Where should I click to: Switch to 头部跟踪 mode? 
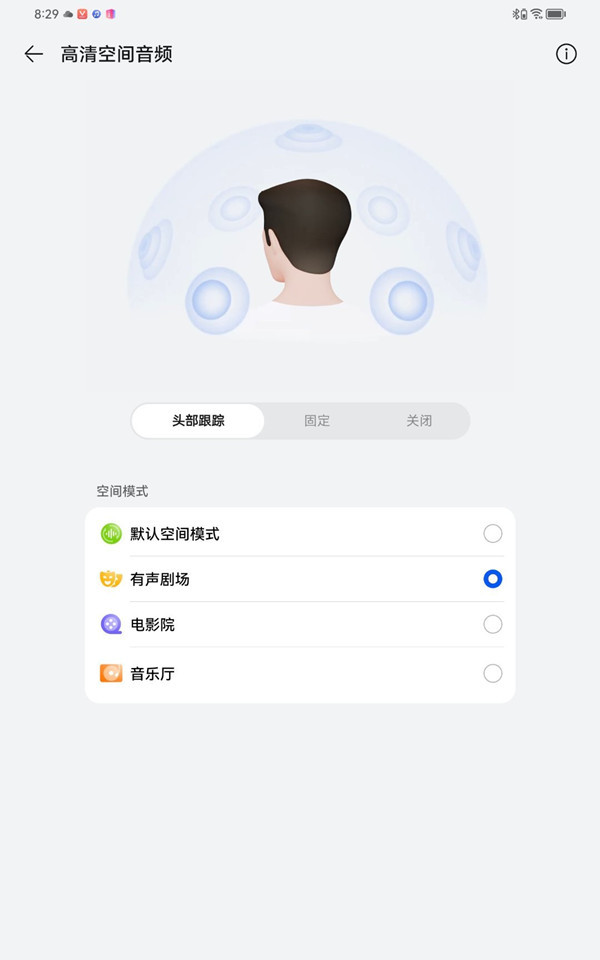point(198,421)
